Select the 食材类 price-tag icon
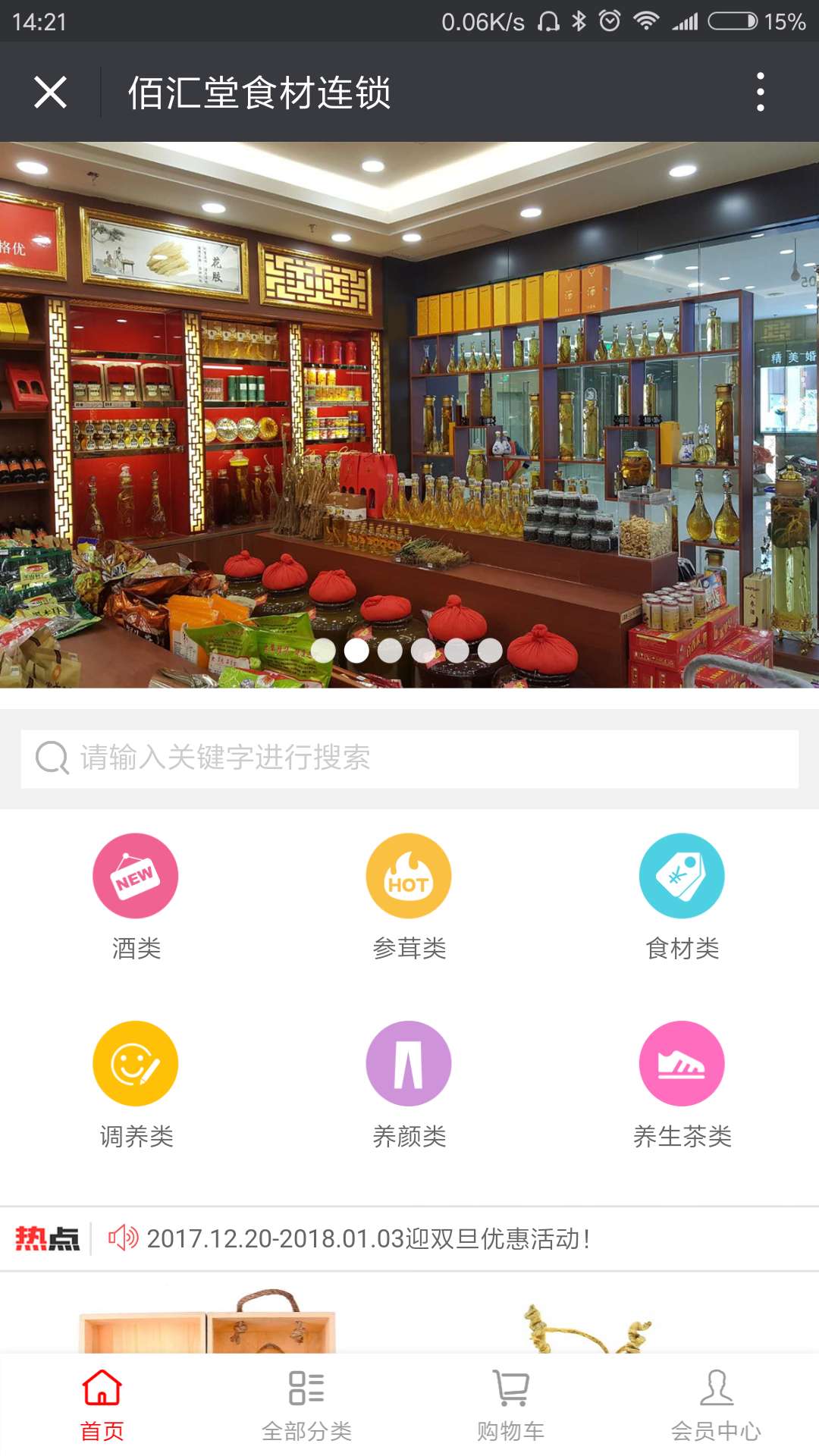The image size is (819, 1456). [x=681, y=876]
